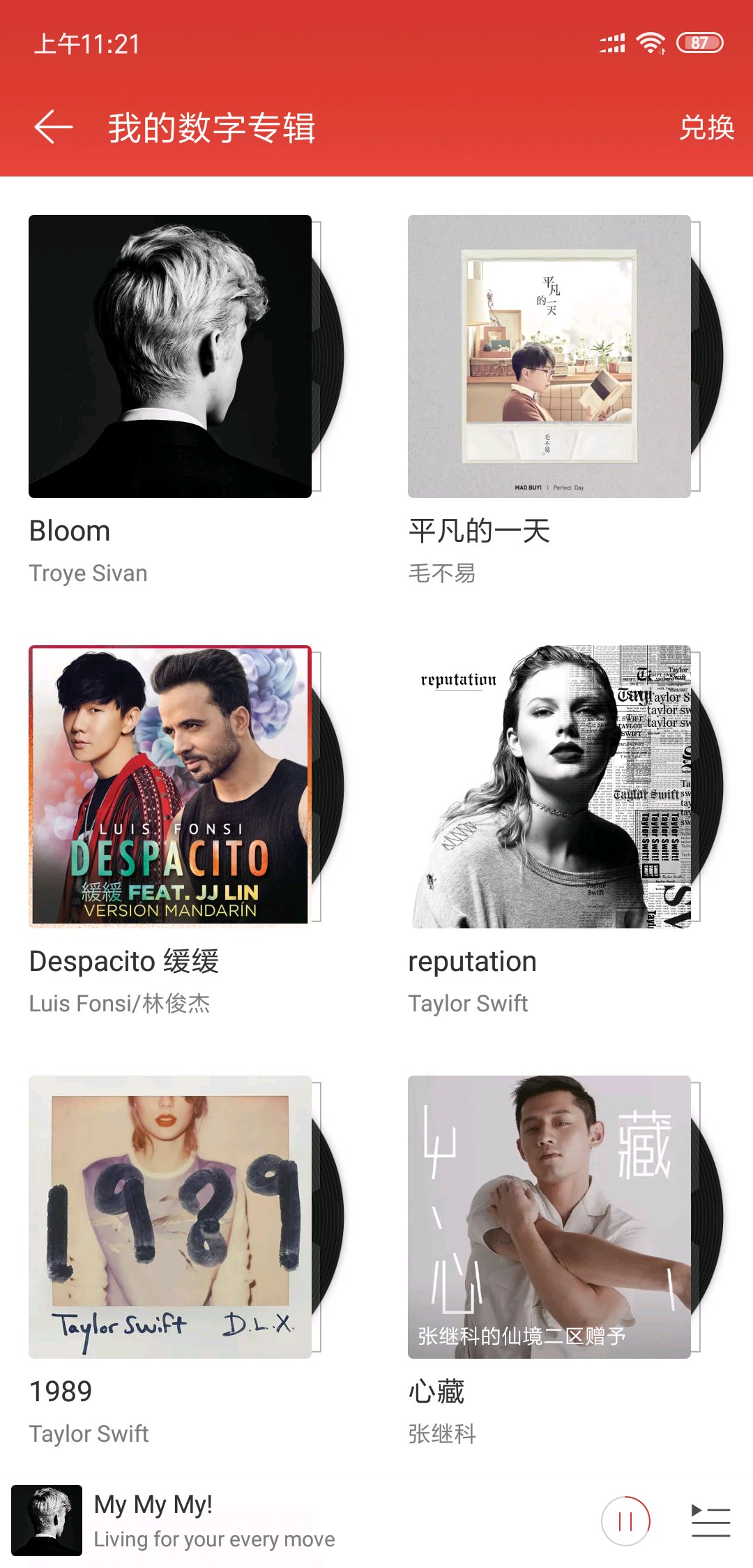Open the 心藏 album by 张继科
Viewport: 753px width, 1568px height.
(x=549, y=1217)
